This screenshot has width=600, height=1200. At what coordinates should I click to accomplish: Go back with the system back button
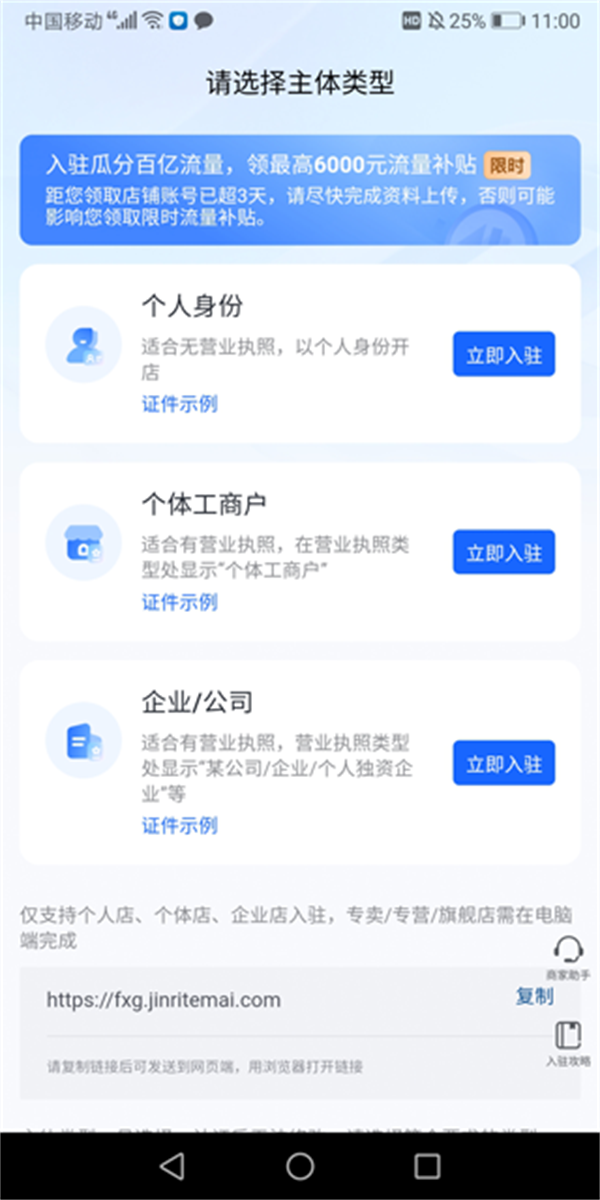(172, 1165)
